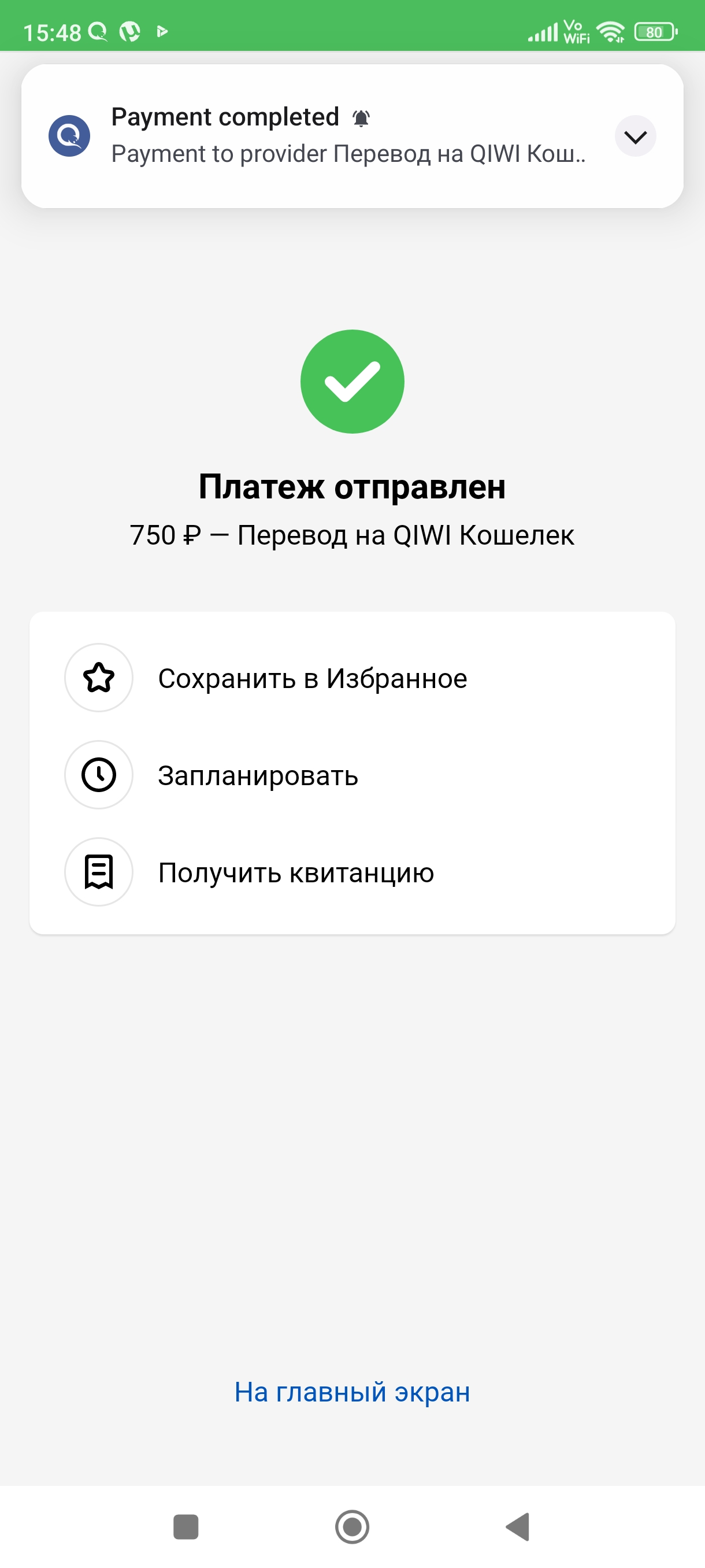705x1568 pixels.
Task: Open the Payment completed notification banner
Action: 352,136
